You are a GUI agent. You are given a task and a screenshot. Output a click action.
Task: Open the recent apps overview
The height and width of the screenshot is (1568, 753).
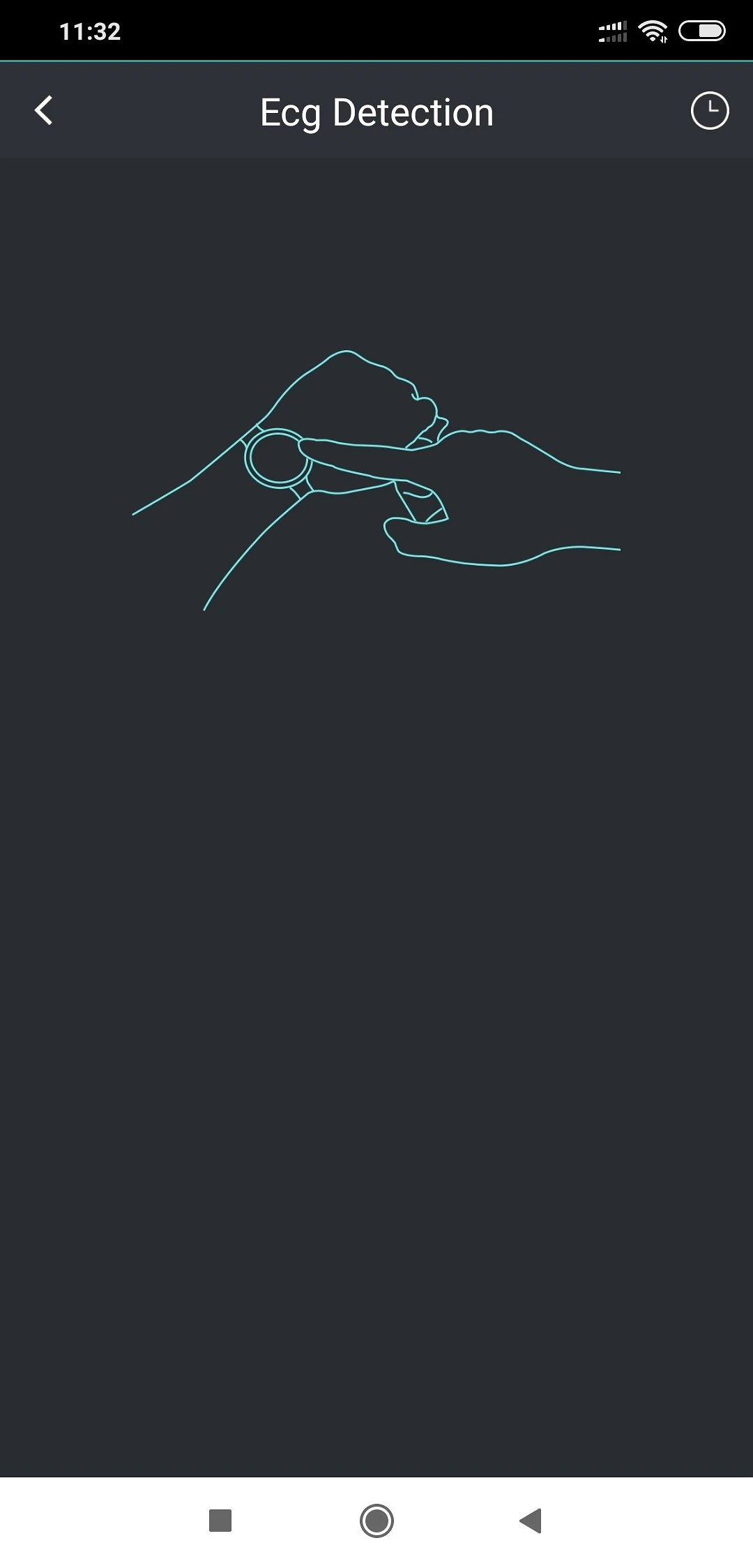(x=220, y=1520)
